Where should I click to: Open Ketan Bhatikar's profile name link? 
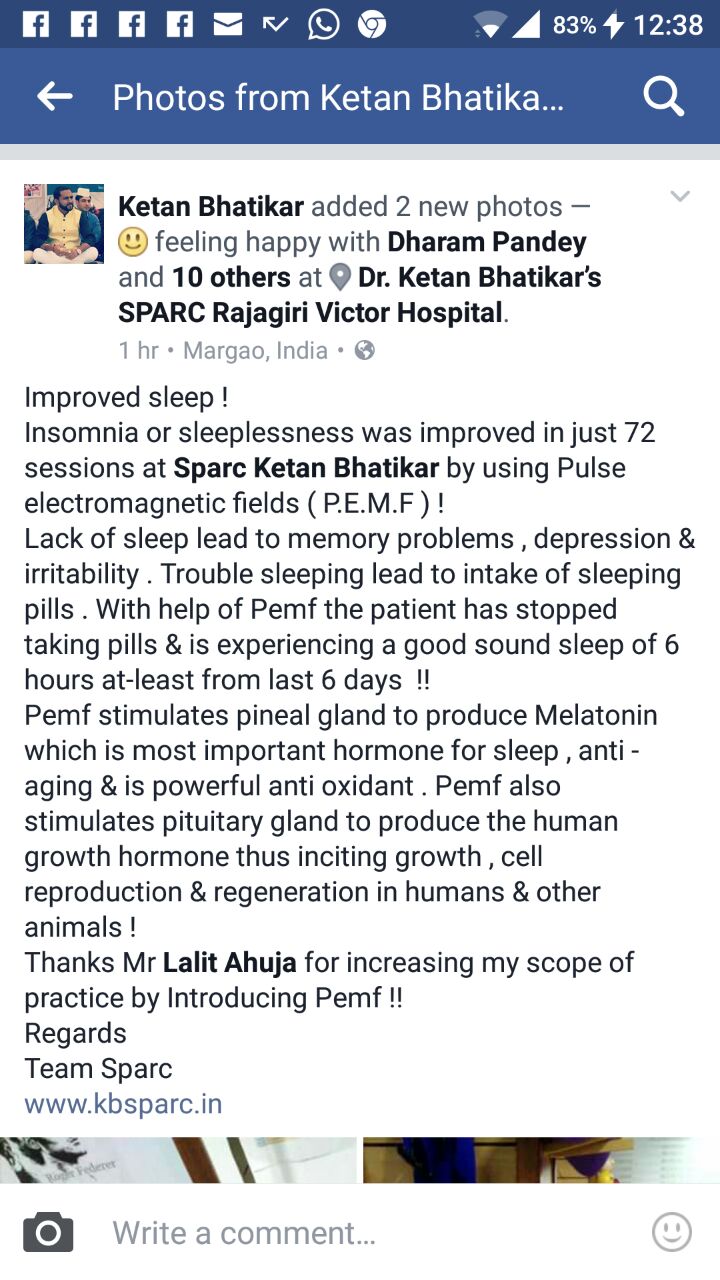click(211, 206)
